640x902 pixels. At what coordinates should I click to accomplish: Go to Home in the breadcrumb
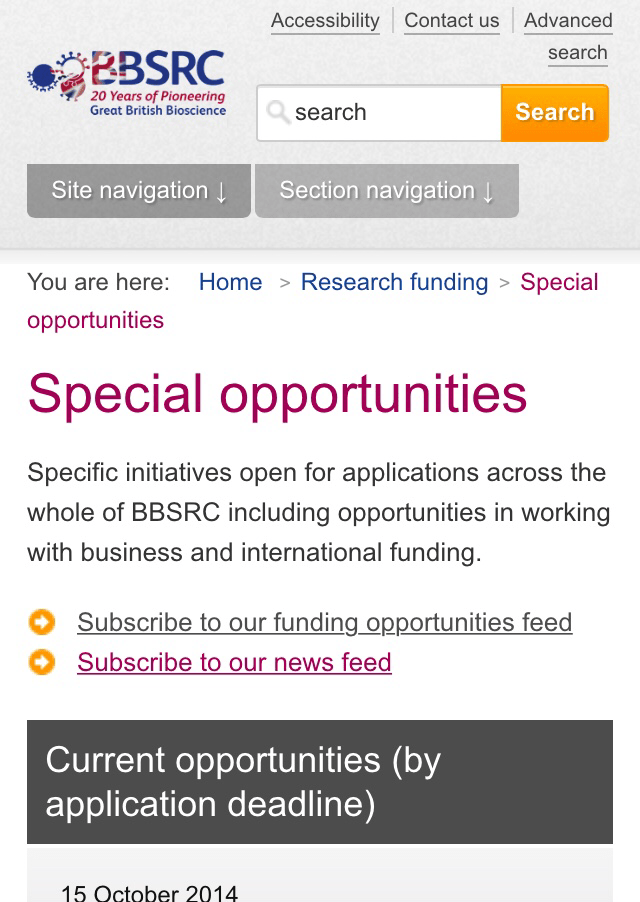(x=230, y=283)
